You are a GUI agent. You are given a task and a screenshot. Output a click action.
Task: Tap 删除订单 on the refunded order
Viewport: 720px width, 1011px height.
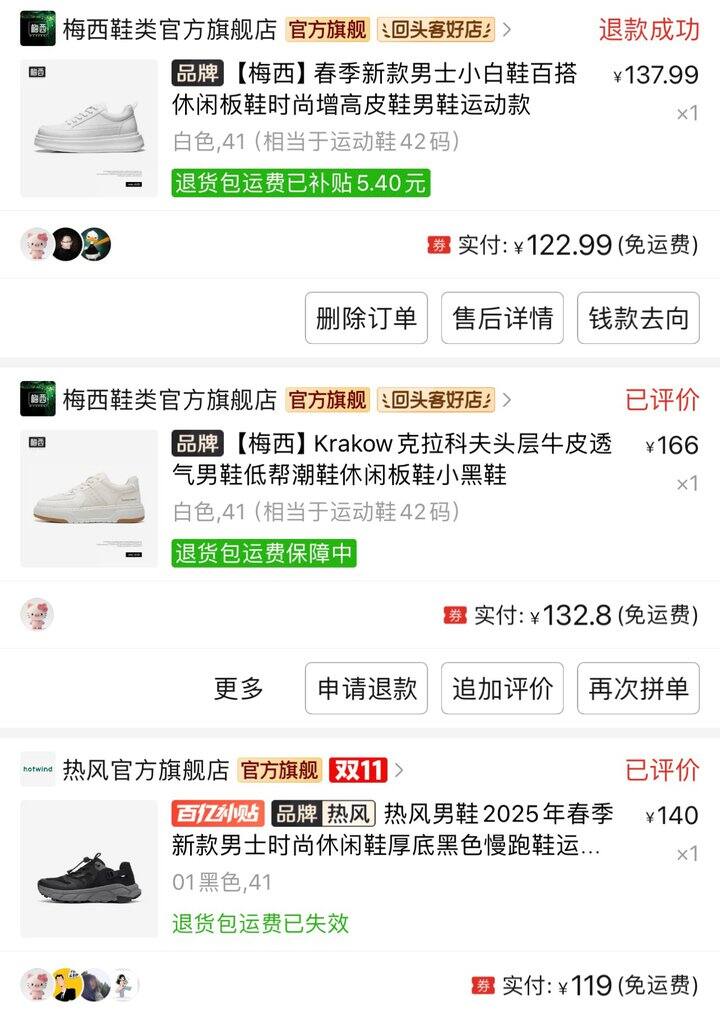click(366, 318)
